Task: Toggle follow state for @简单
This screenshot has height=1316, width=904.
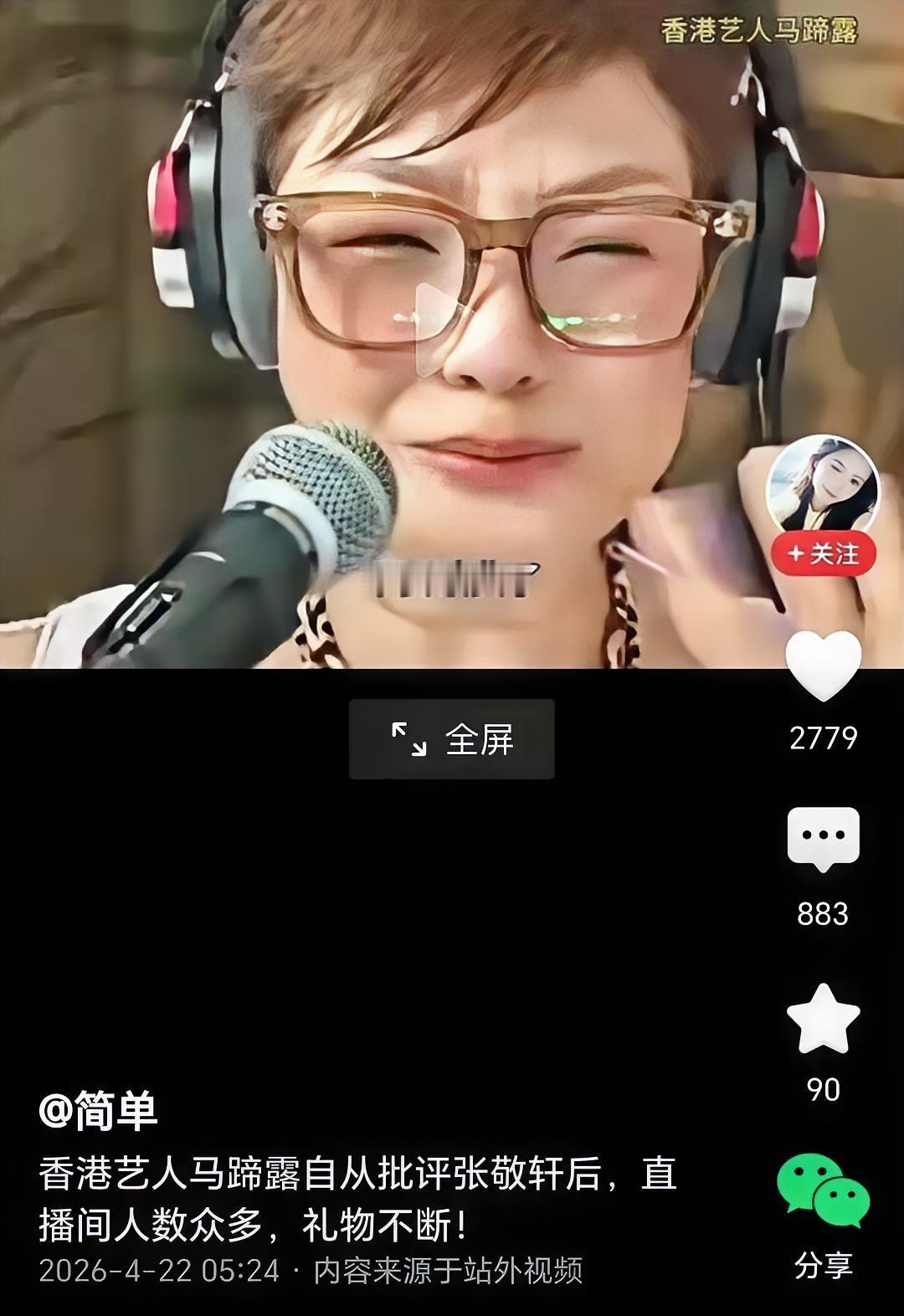Action: 824,552
